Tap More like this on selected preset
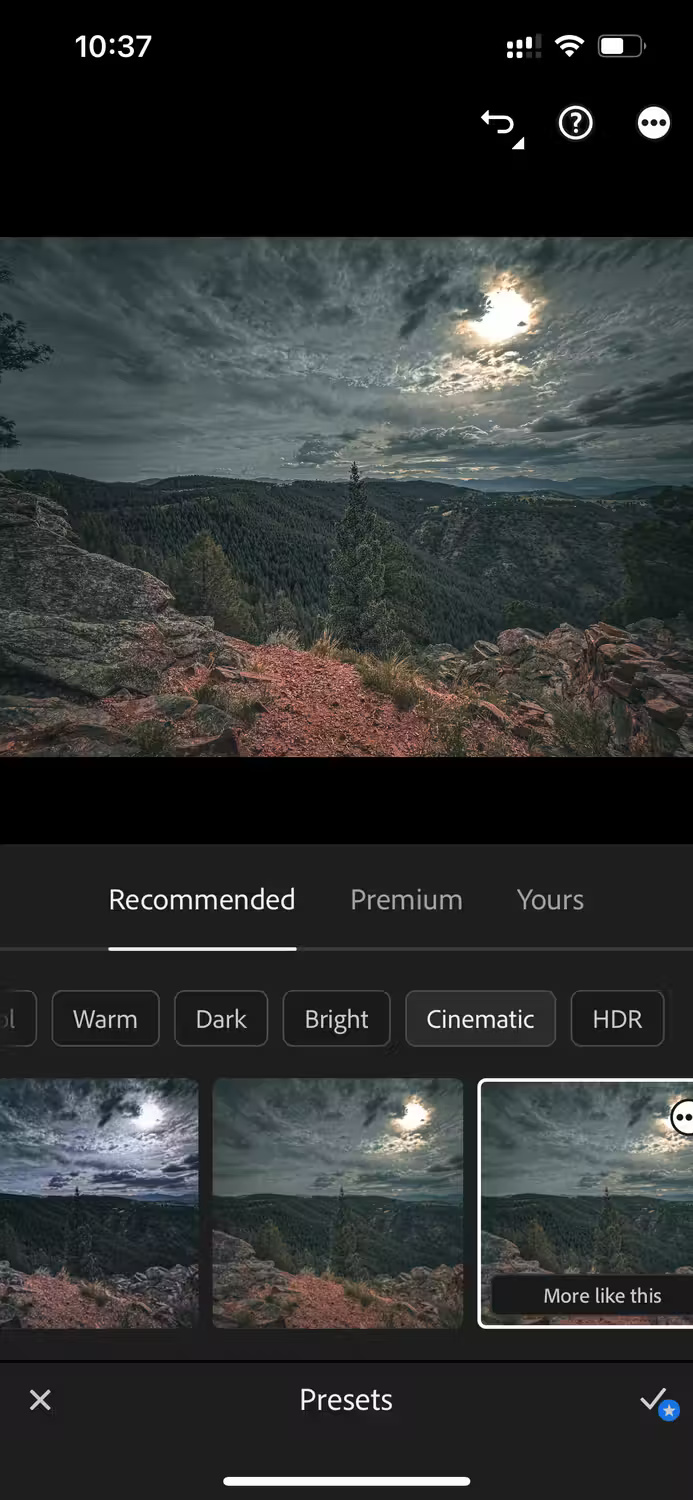Viewport: 693px width, 1500px height. click(x=602, y=1296)
